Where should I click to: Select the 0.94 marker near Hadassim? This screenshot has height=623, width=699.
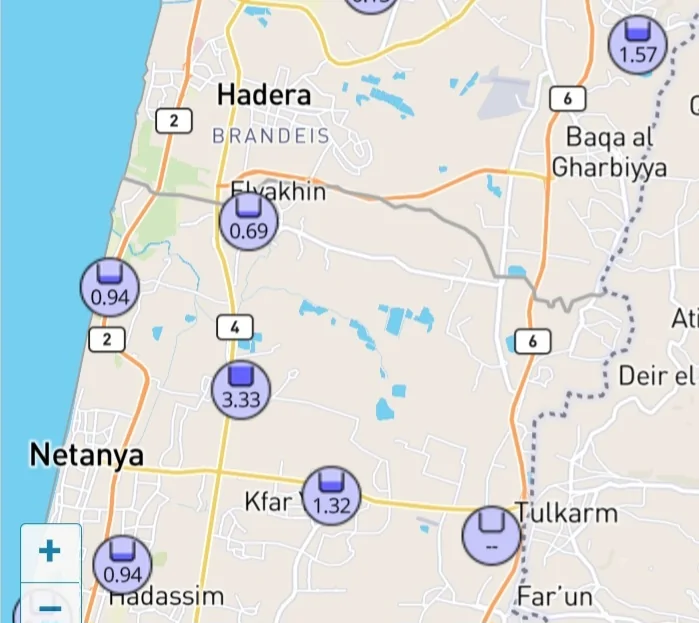point(122,564)
